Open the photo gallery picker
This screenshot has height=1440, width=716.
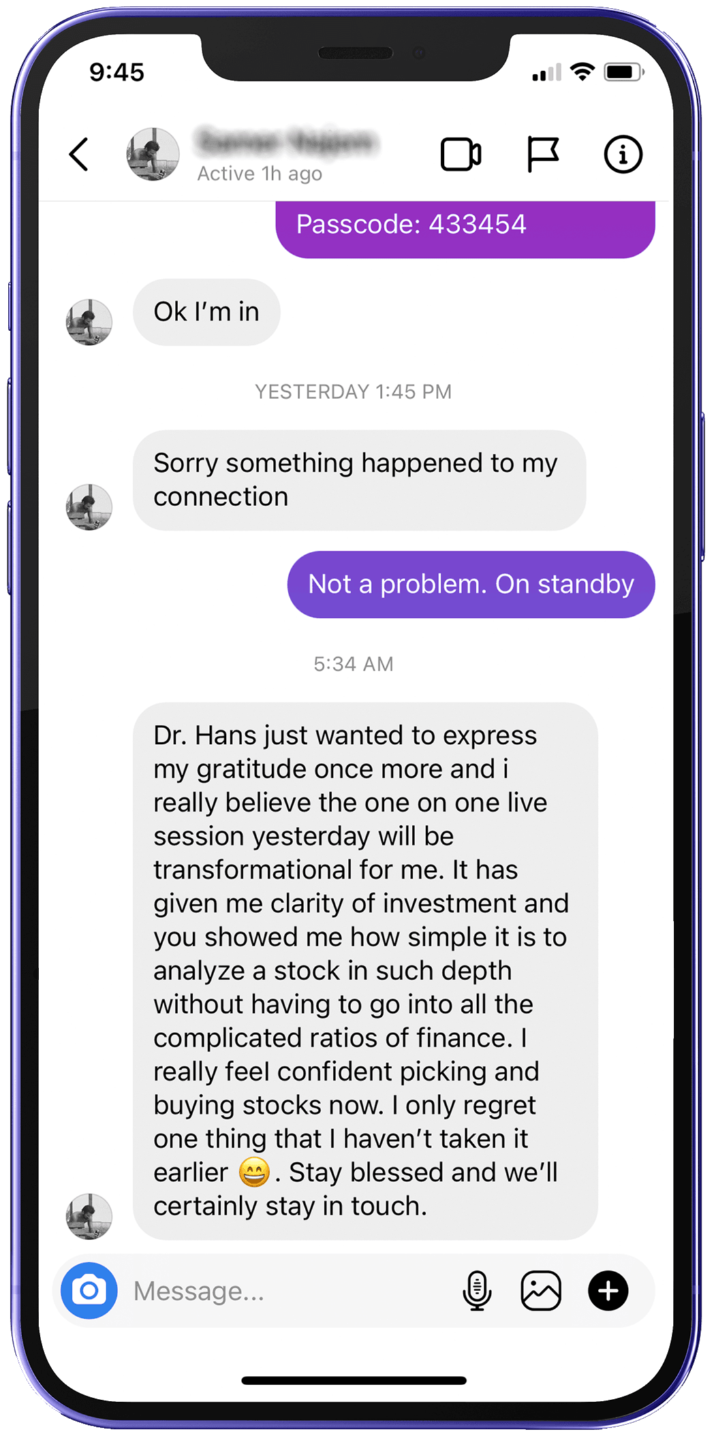coord(541,1291)
